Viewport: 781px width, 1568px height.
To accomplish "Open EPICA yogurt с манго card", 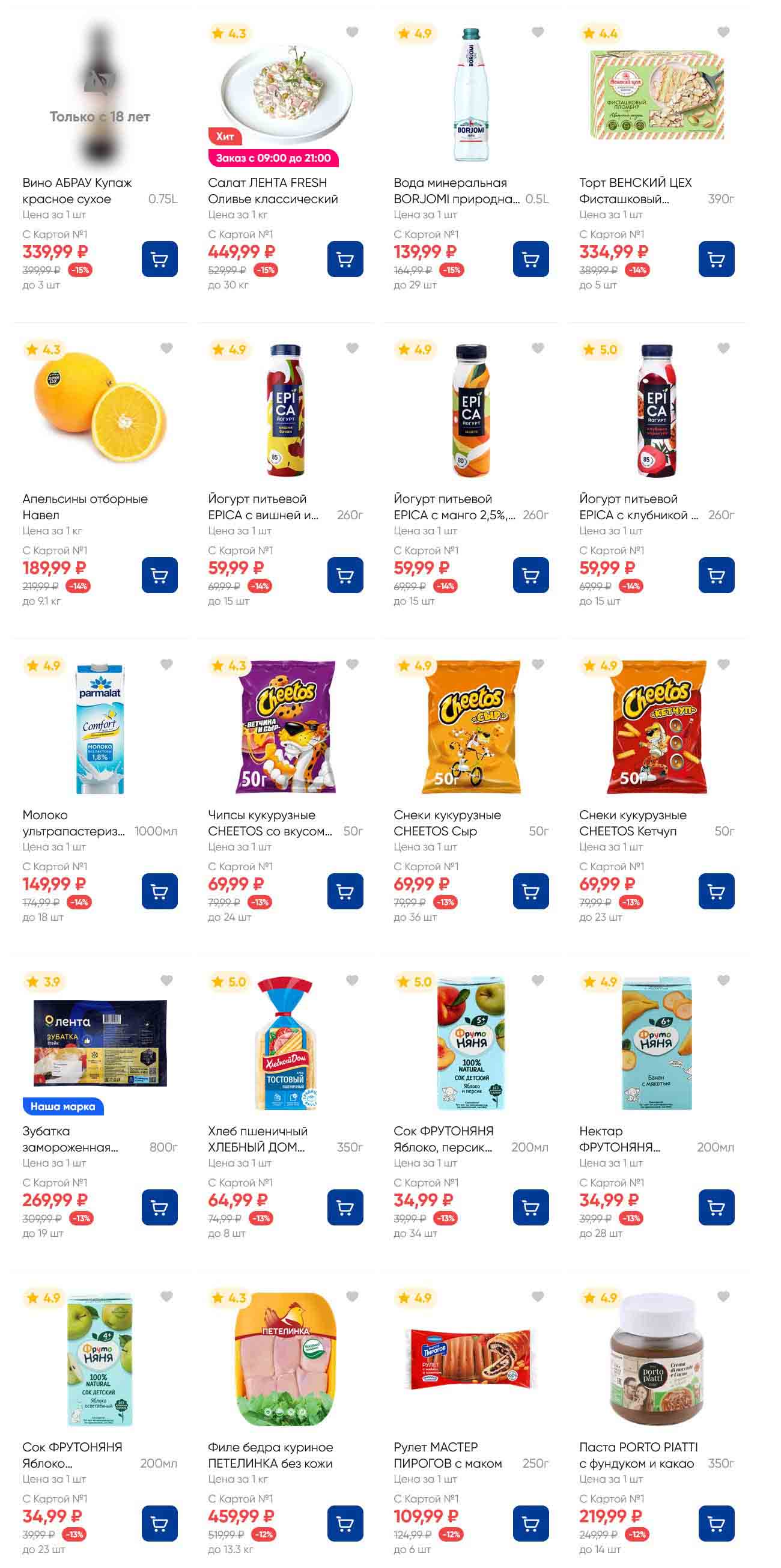I will (471, 411).
